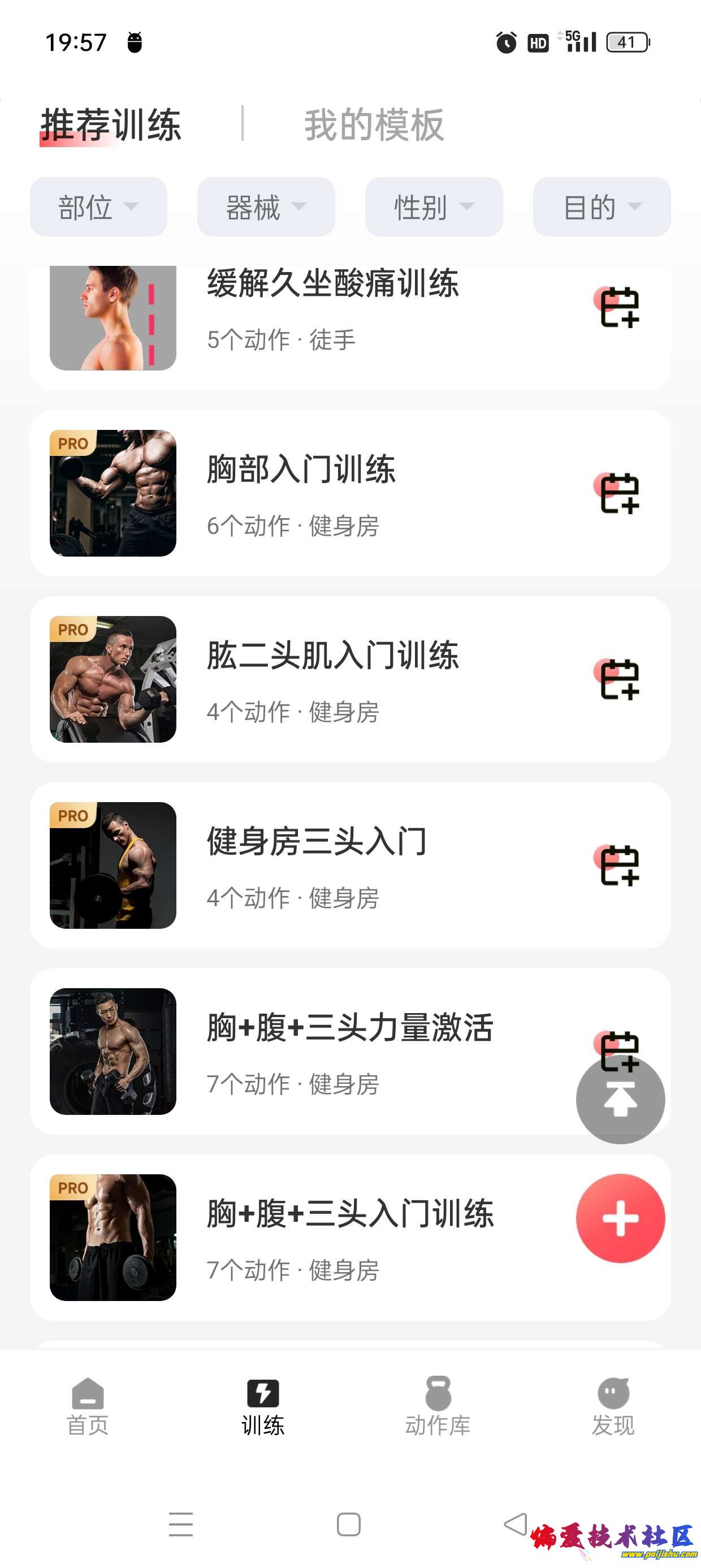Open the 发现 tab
The width and height of the screenshot is (701, 1568).
click(613, 1406)
